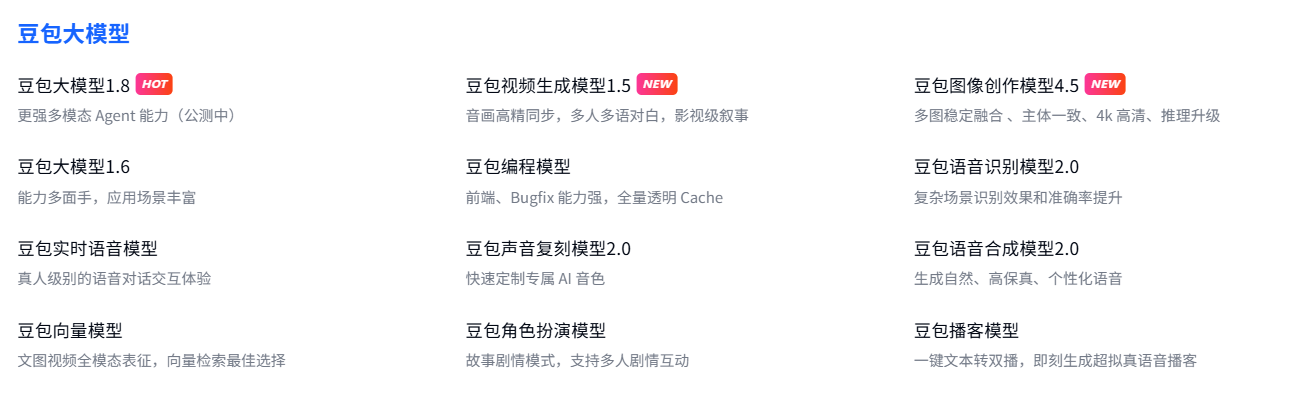Select 豆包语音识别模型2.0
Image resolution: width=1304 pixels, height=393 pixels.
pyautogui.click(x=996, y=167)
